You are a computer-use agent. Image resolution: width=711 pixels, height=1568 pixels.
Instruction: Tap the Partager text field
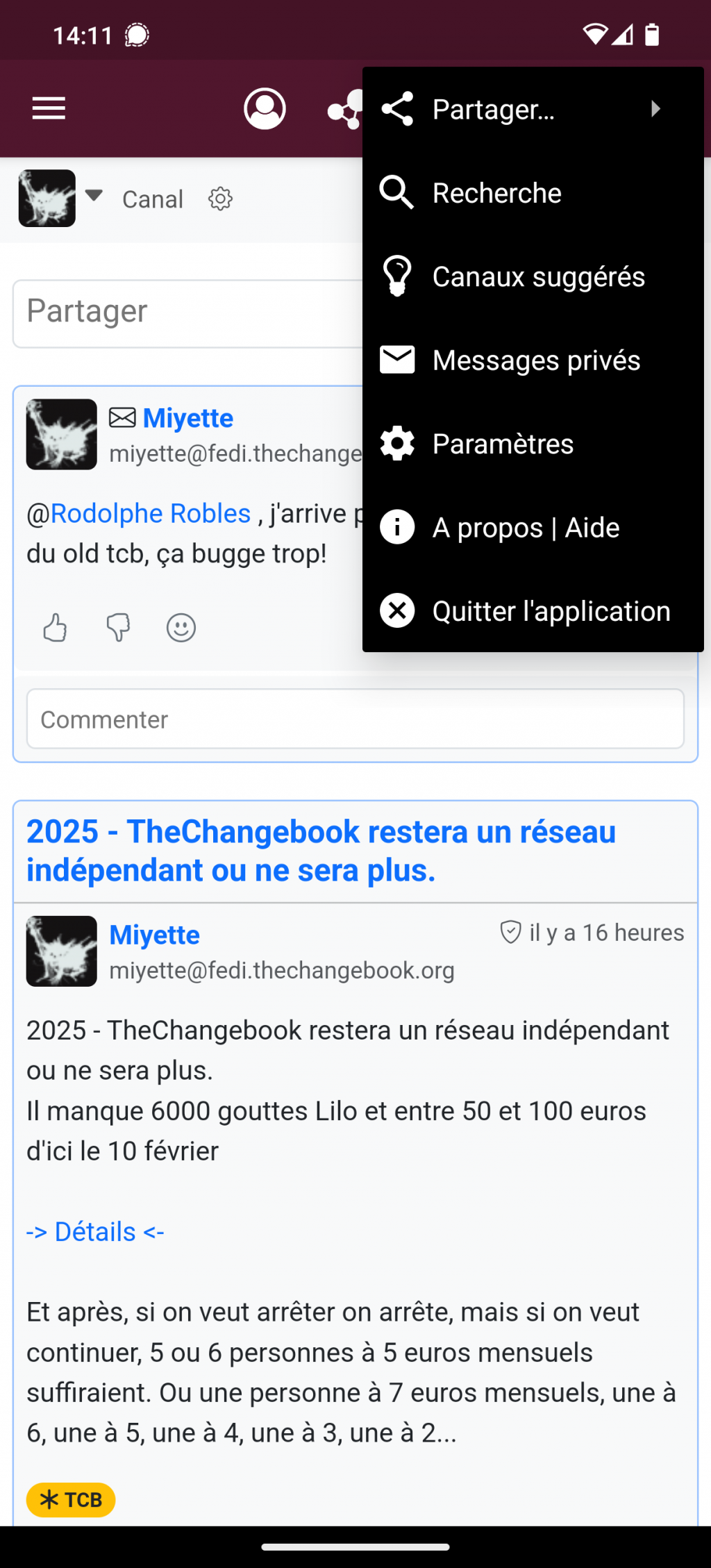[187, 313]
